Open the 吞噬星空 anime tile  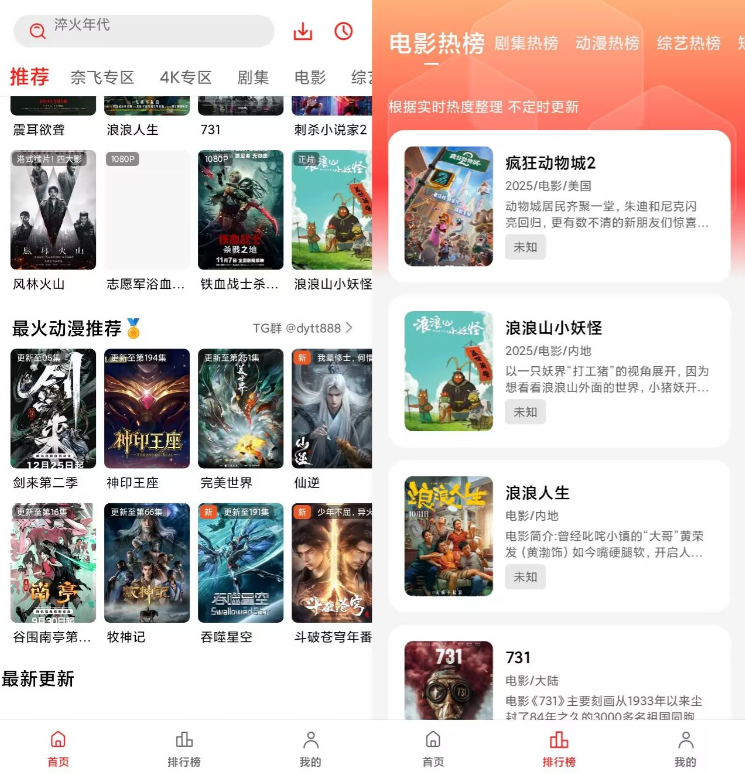pos(241,562)
